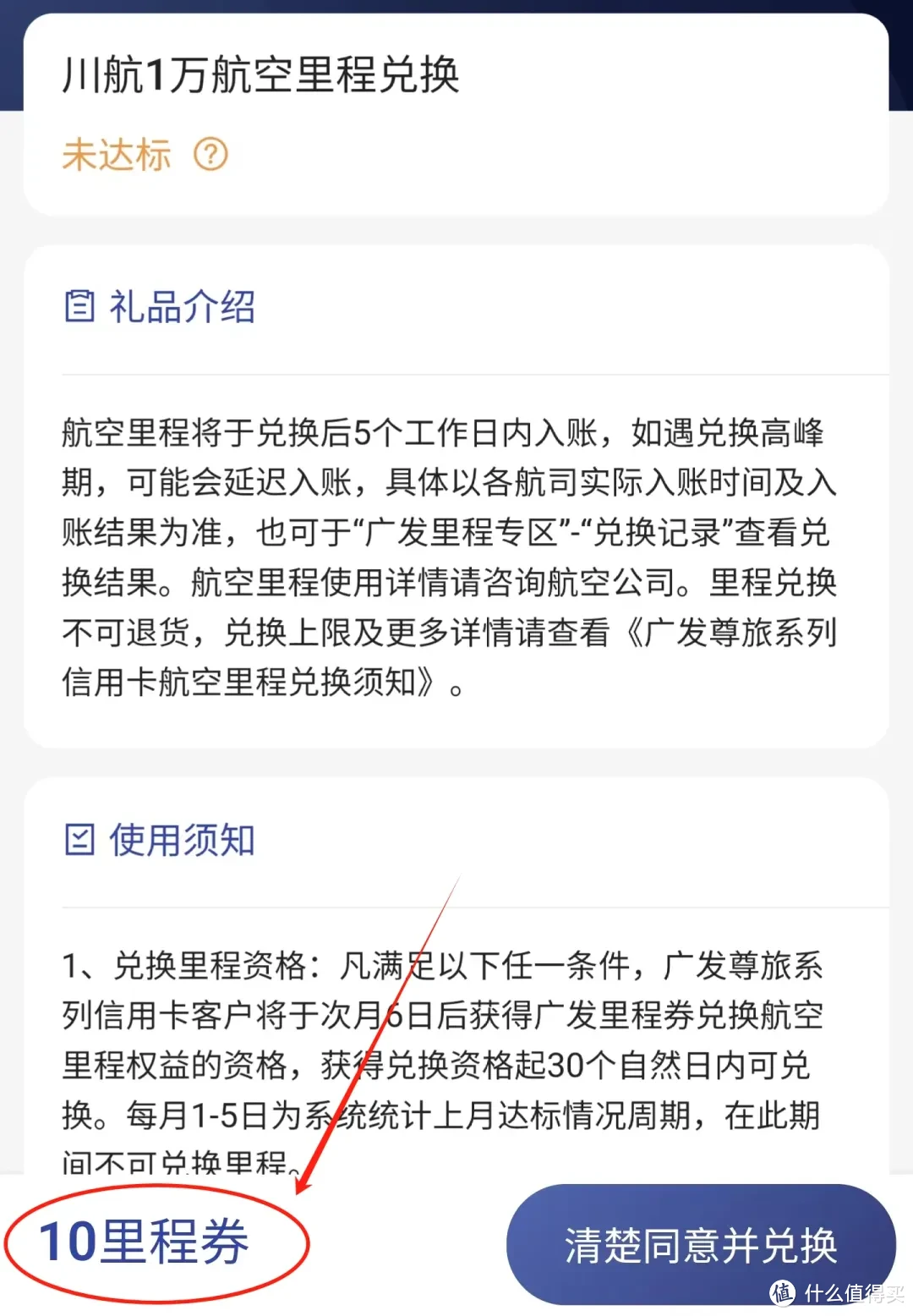
Task: Click the document icon next to 礼品介绍
Action: (x=78, y=307)
